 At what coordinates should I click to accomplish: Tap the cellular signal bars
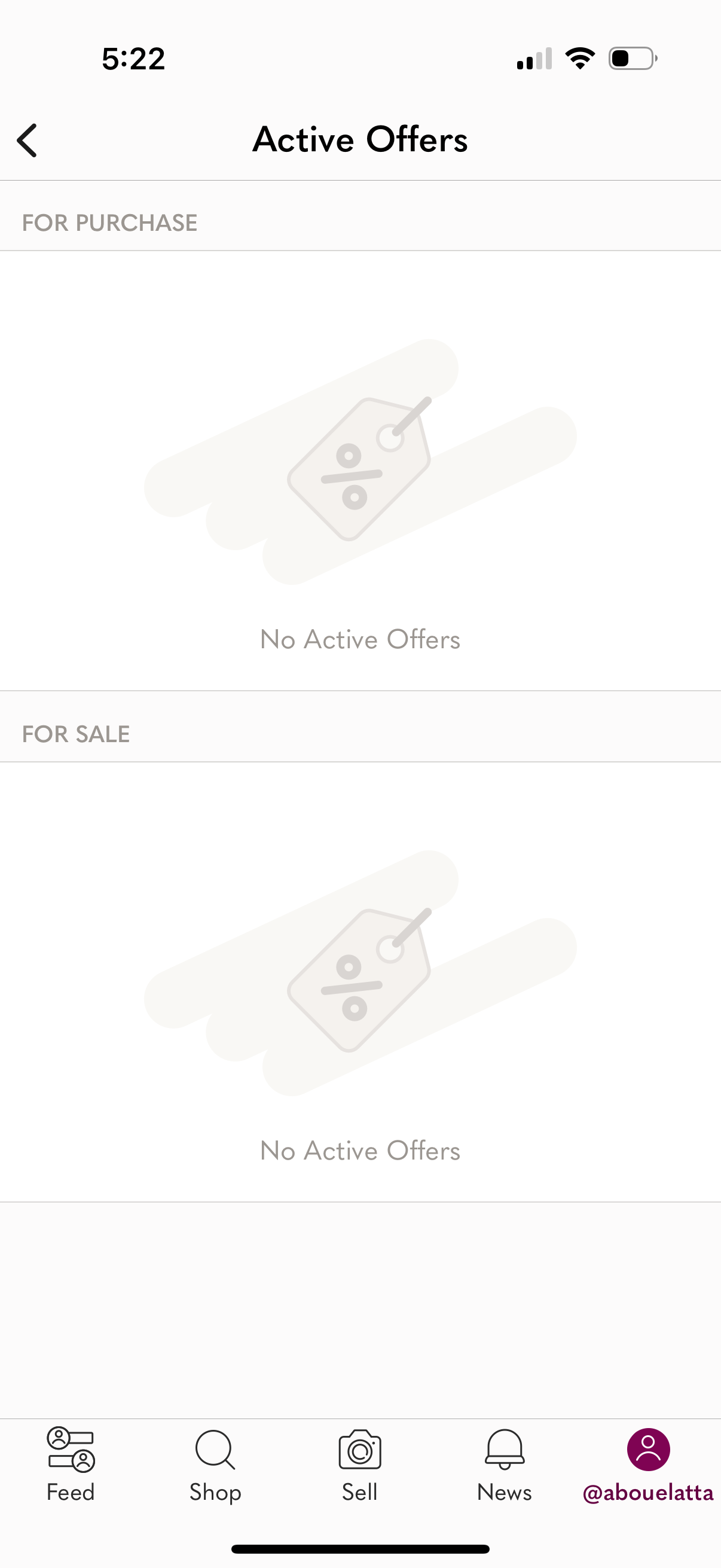(x=534, y=58)
